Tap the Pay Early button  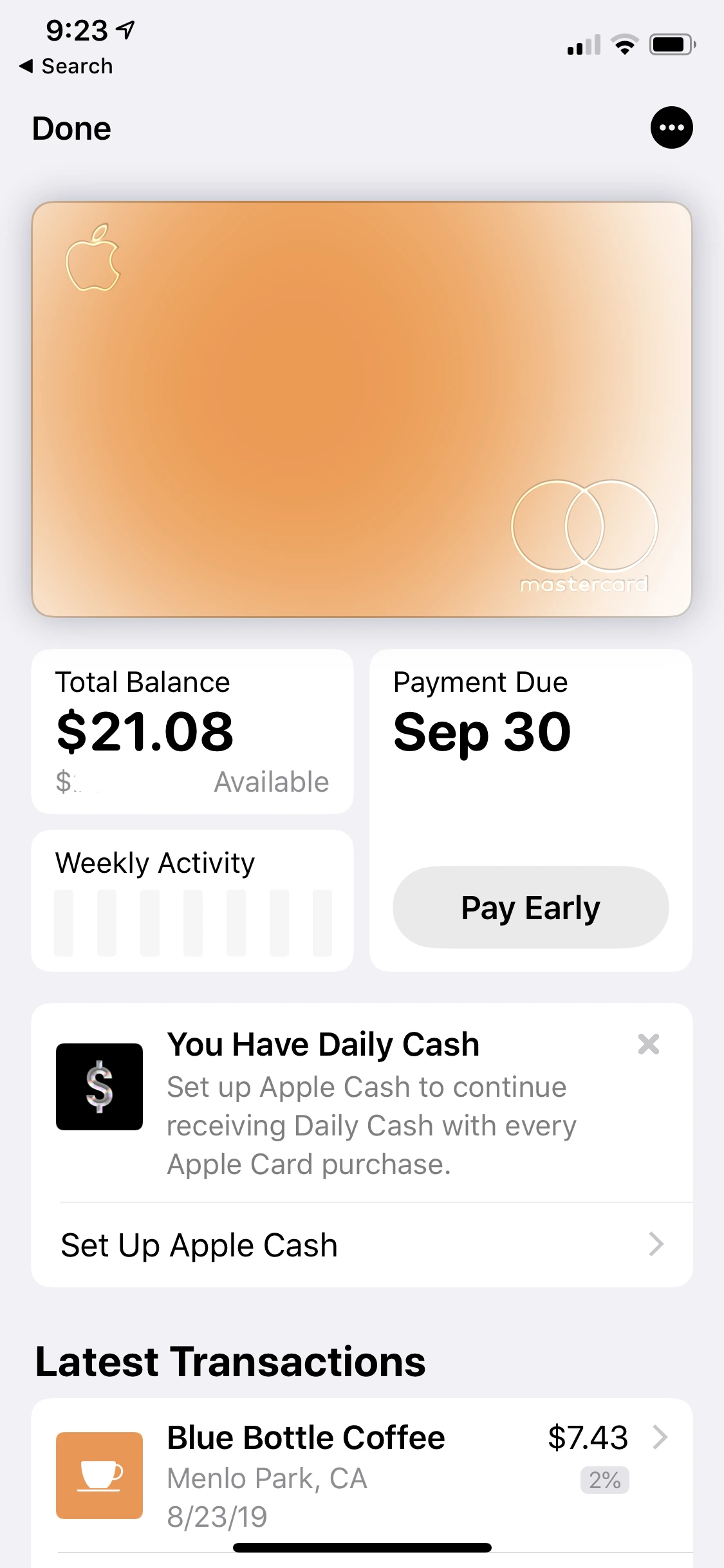tap(531, 907)
